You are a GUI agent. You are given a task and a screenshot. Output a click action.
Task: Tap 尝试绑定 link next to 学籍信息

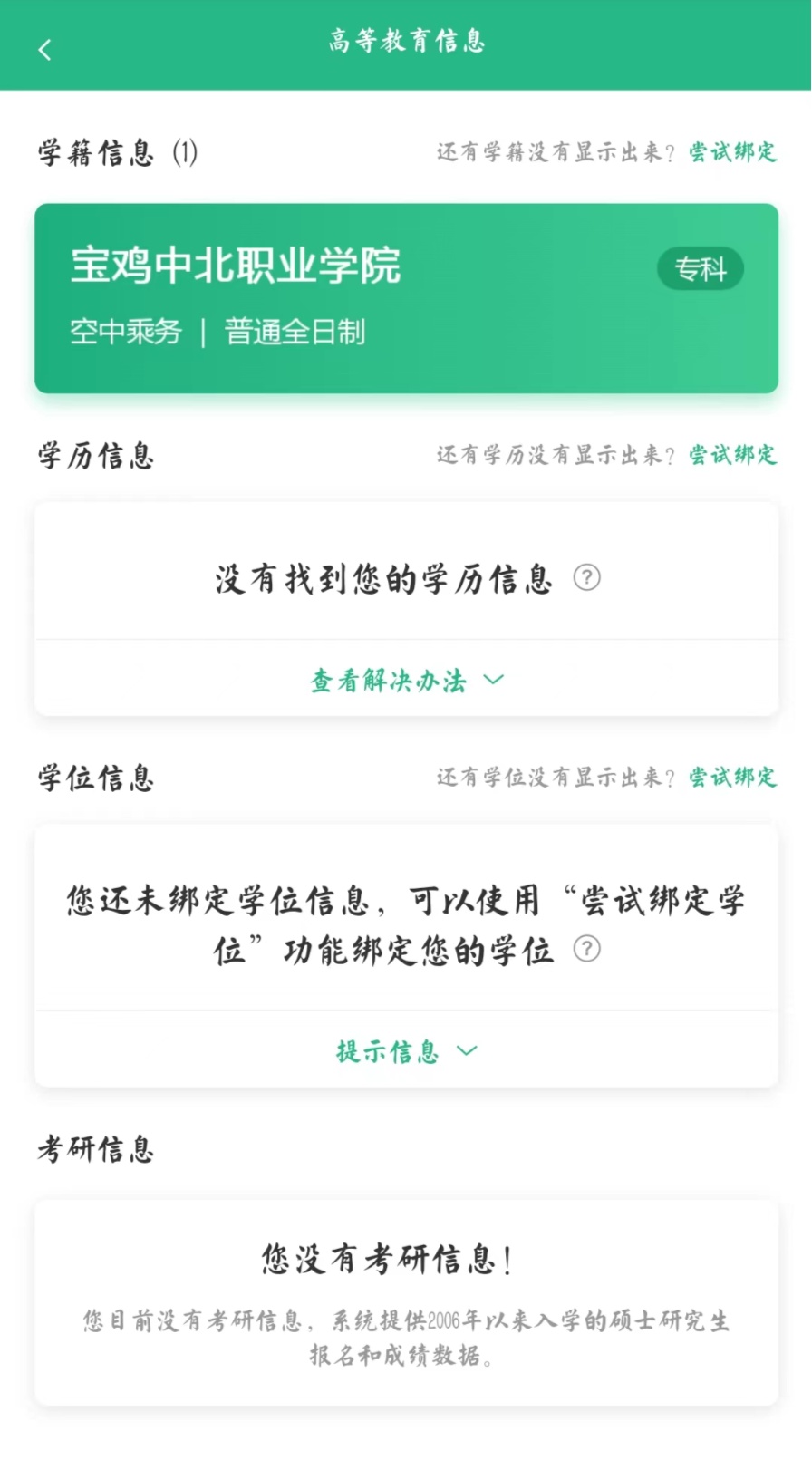[x=732, y=152]
